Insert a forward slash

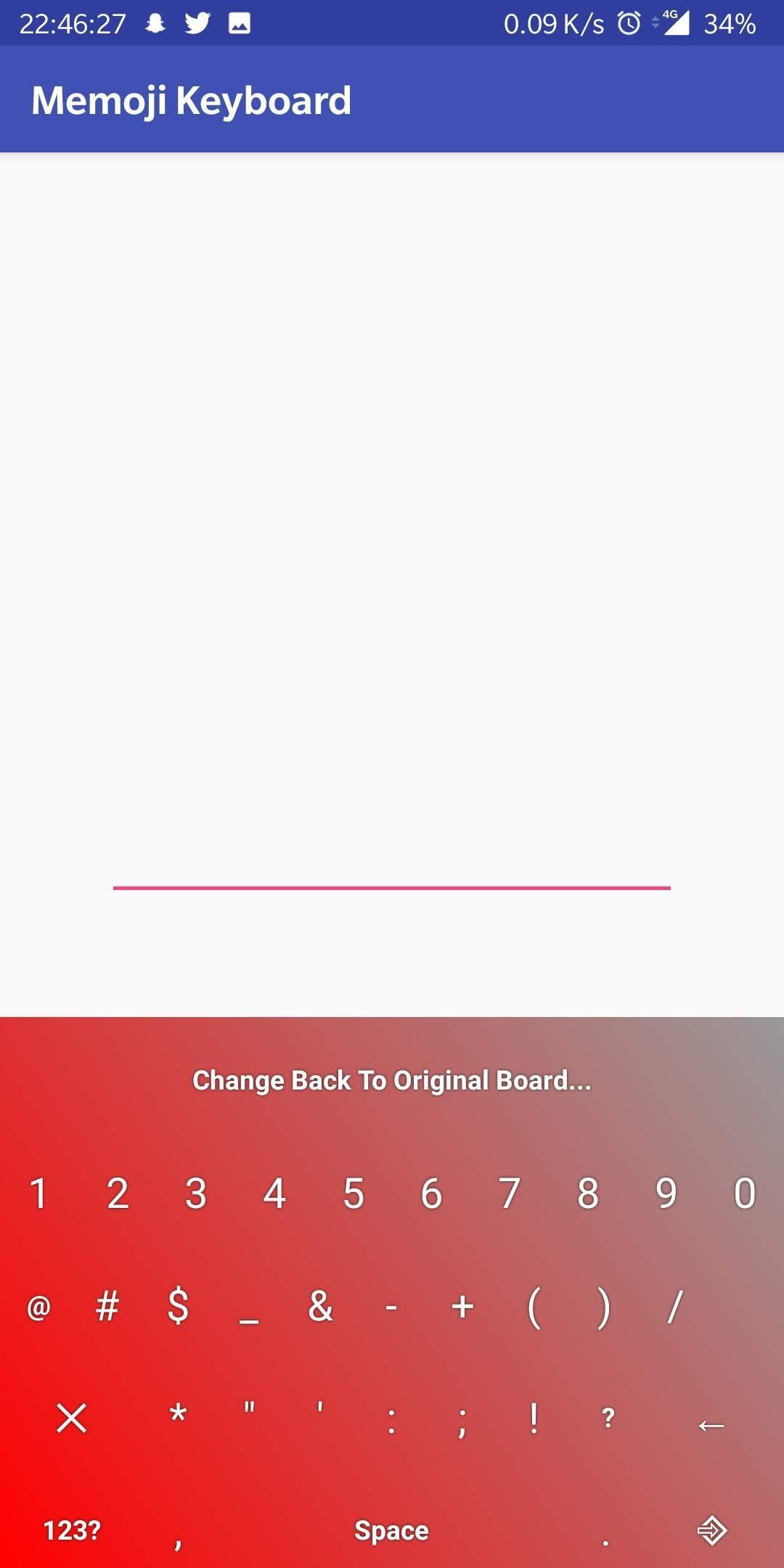coord(675,1307)
